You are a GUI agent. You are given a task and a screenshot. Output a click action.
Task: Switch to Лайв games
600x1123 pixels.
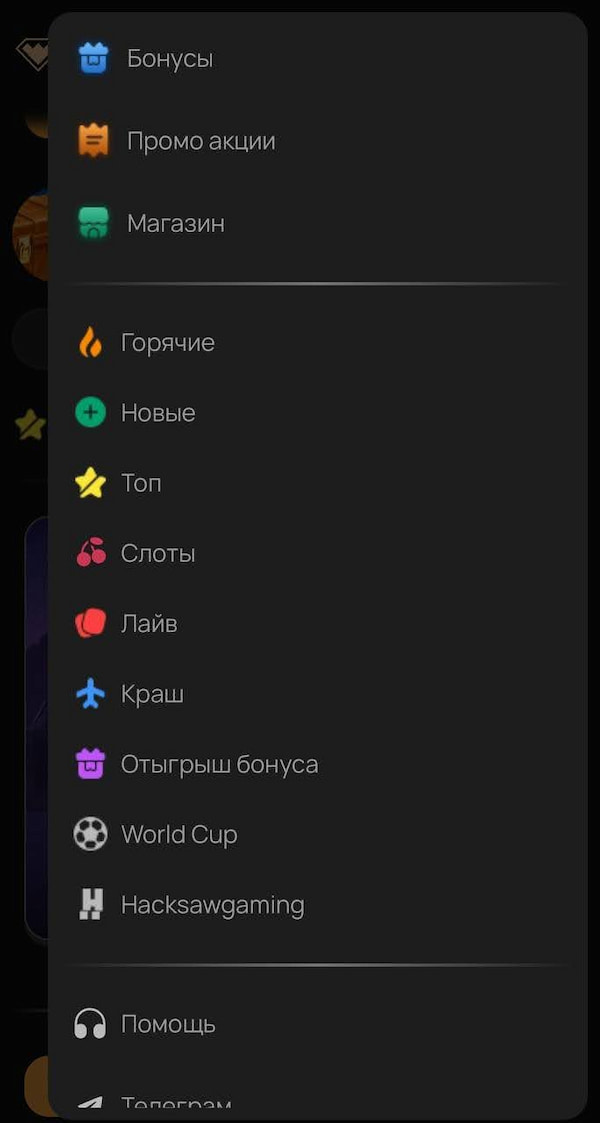pyautogui.click(x=318, y=624)
